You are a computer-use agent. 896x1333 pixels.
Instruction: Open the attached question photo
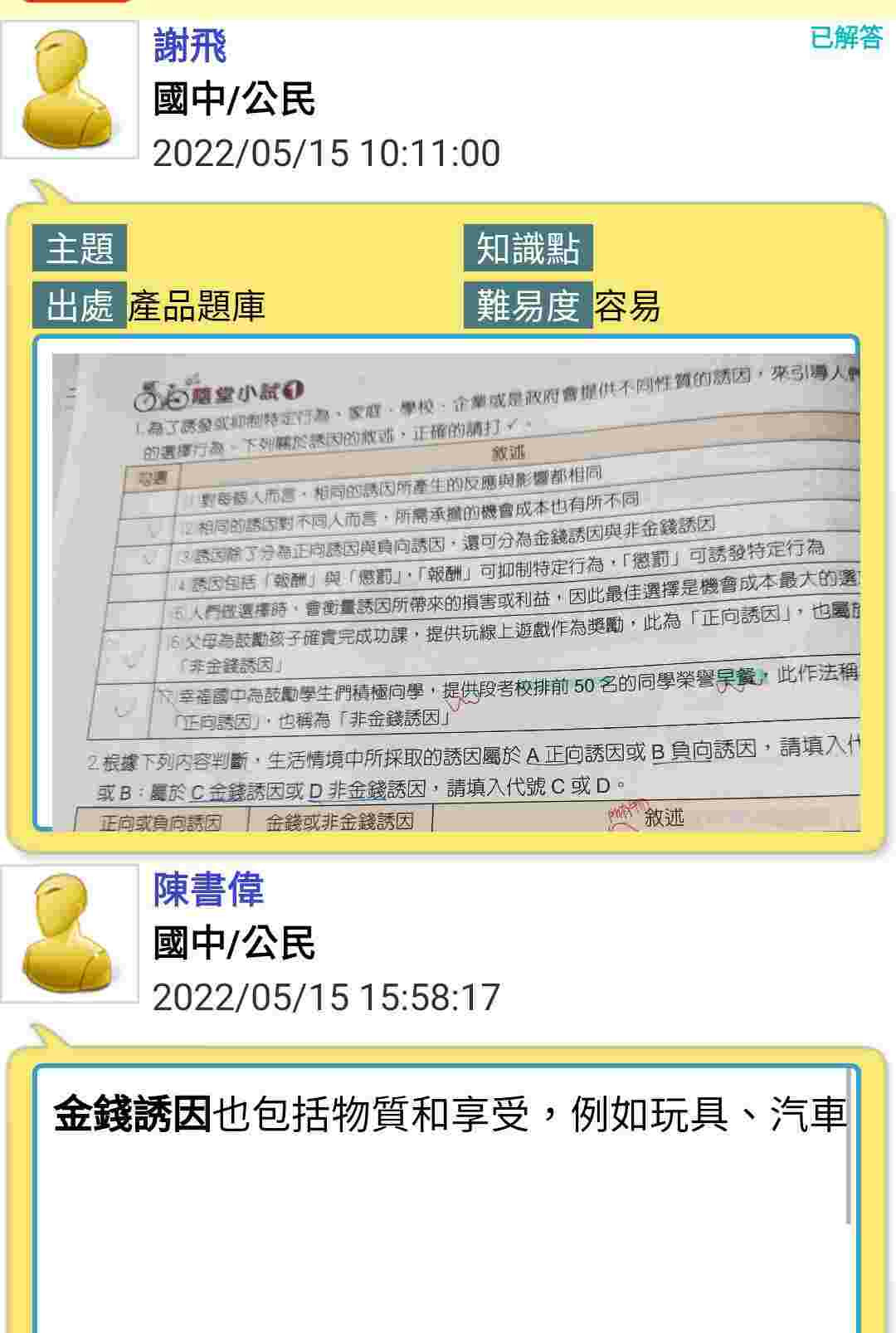click(455, 592)
